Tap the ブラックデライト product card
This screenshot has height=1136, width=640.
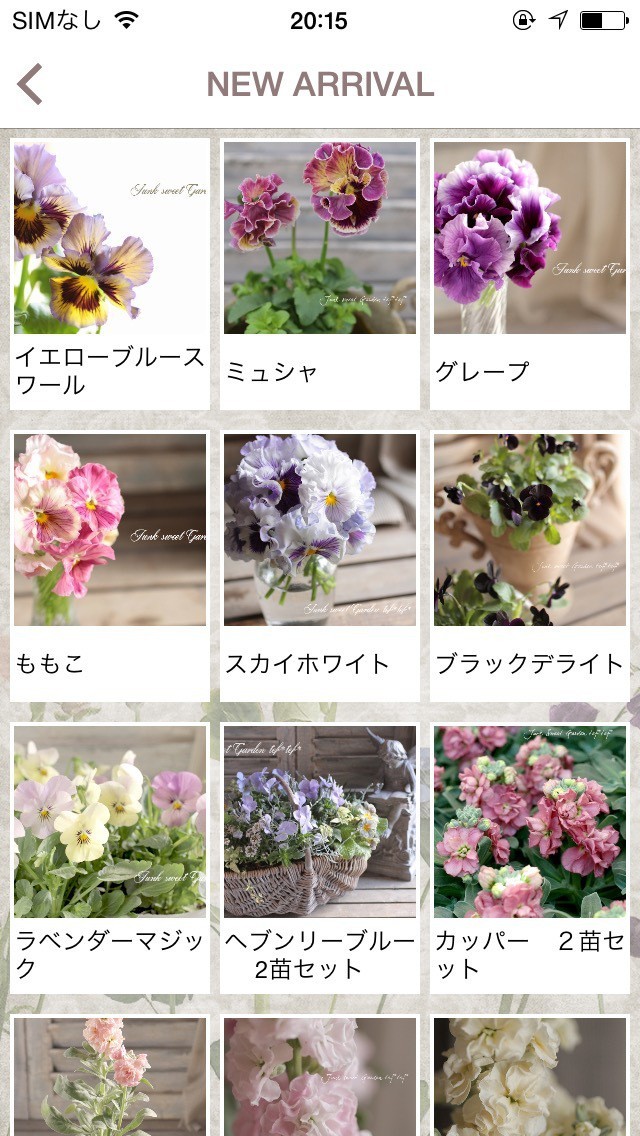coord(530,564)
